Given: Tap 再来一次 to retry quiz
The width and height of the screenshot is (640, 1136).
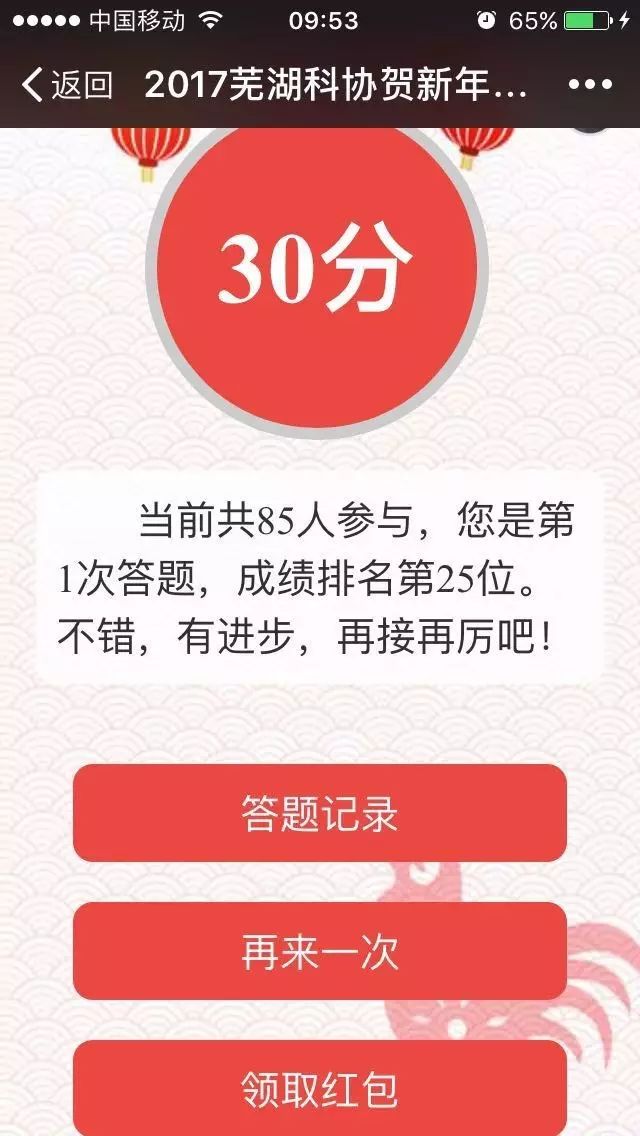Looking at the screenshot, I should click(320, 951).
